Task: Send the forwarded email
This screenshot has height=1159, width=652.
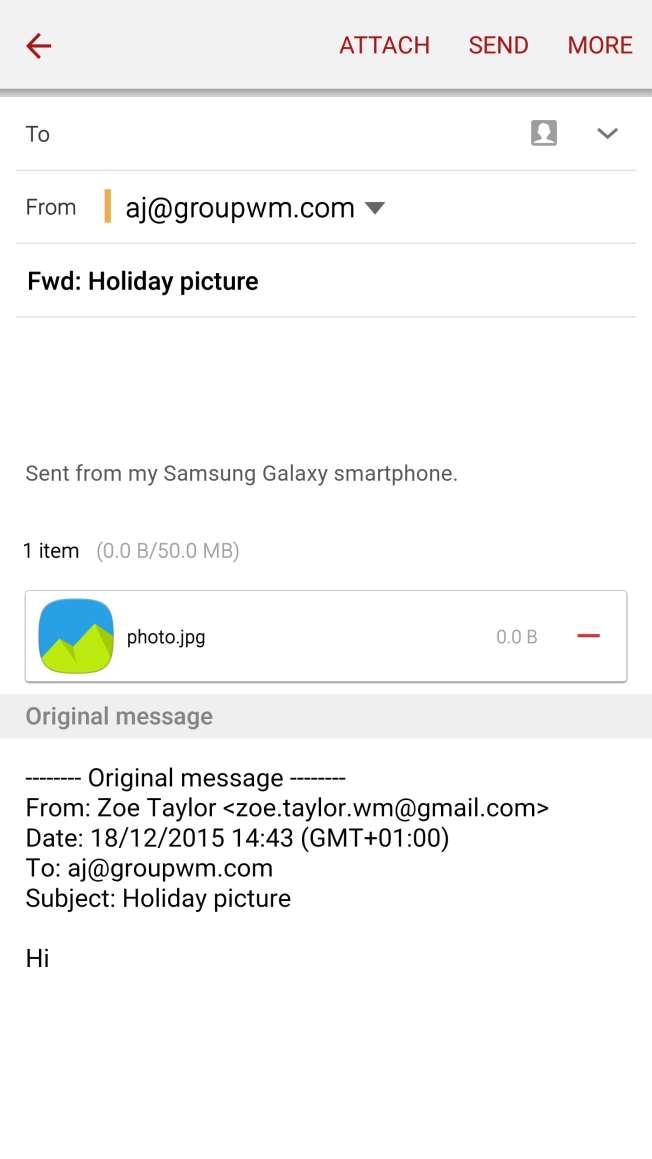Action: [498, 45]
